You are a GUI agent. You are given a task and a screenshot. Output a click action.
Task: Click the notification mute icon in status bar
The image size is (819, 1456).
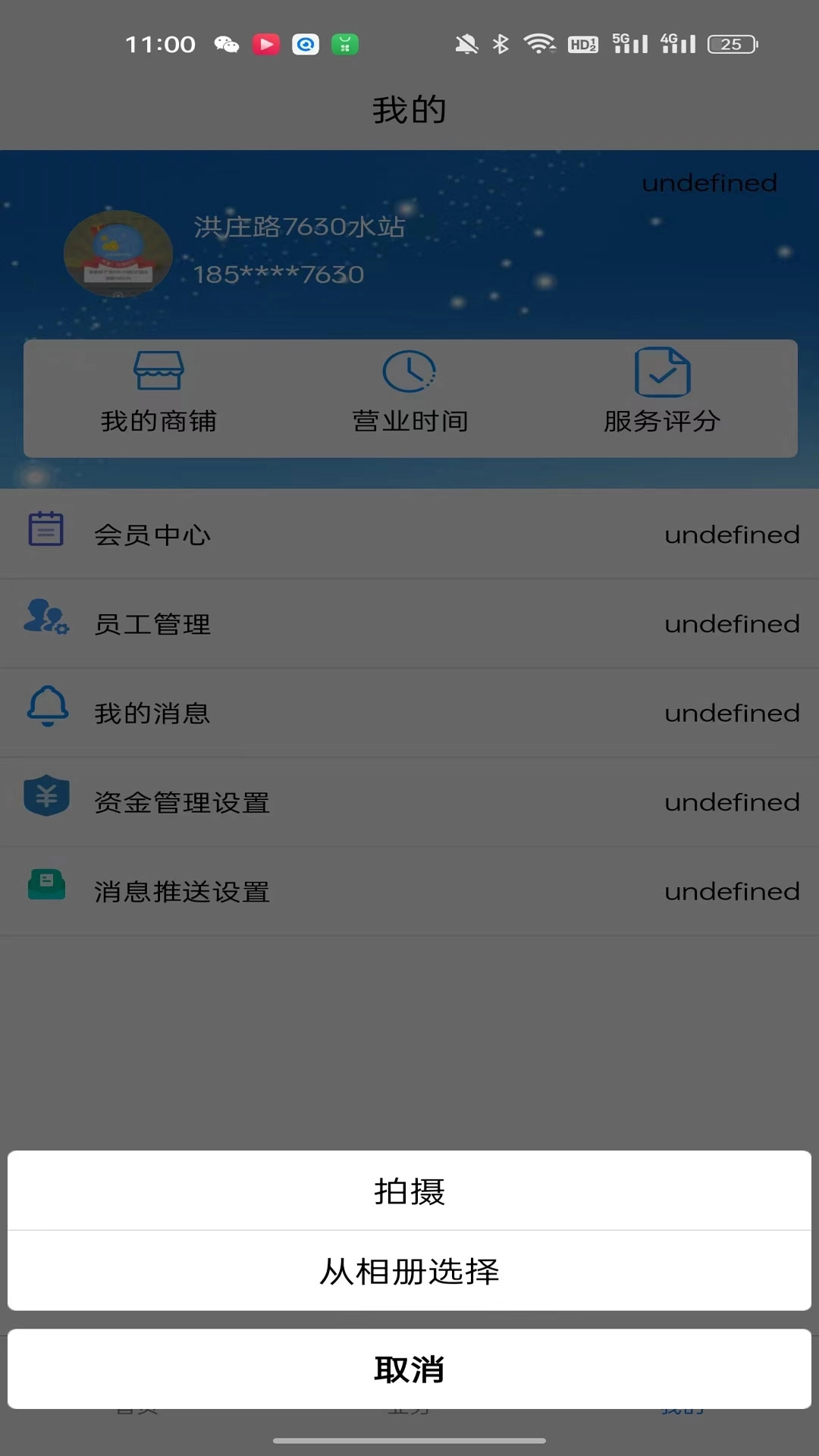(465, 43)
